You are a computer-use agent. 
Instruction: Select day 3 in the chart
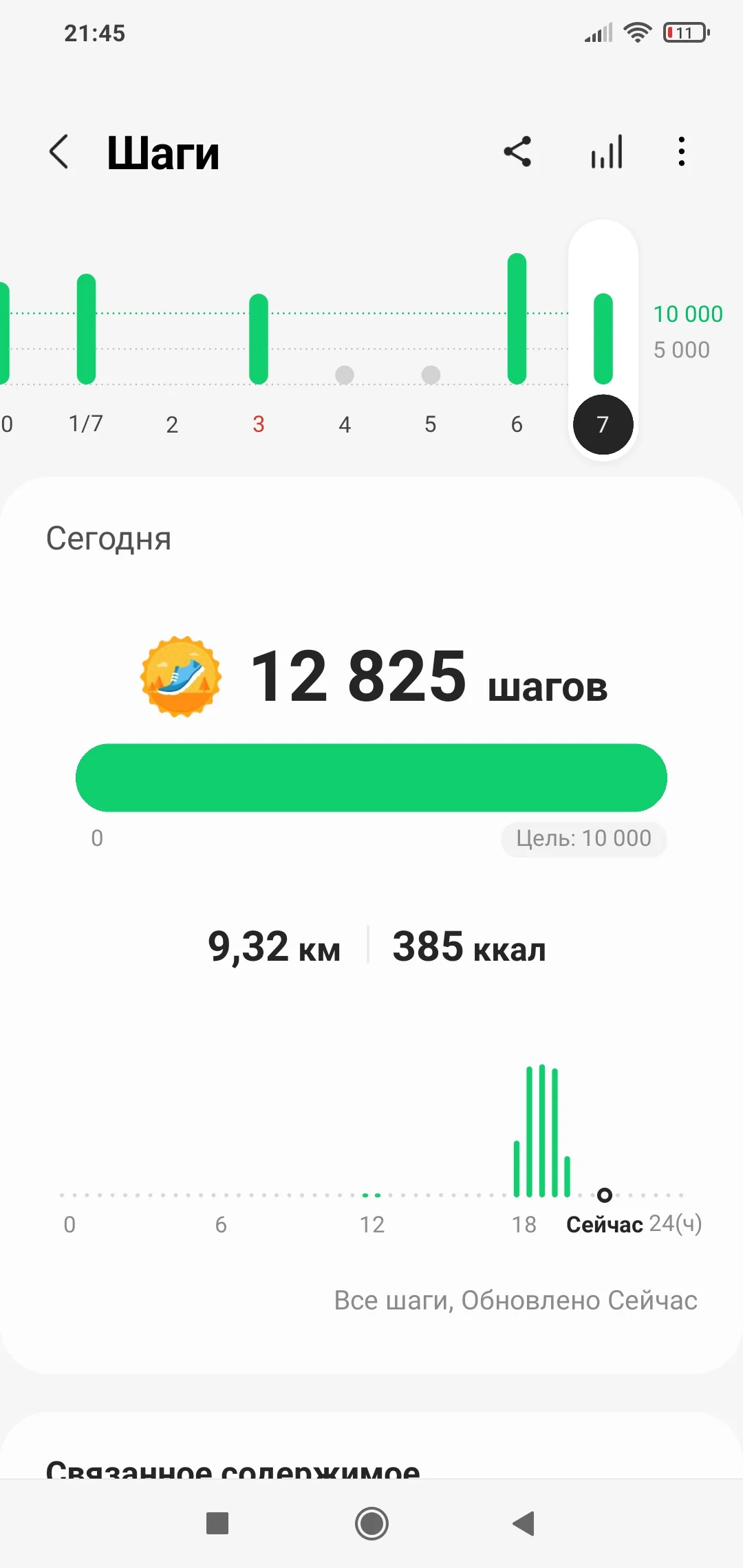pos(259,424)
